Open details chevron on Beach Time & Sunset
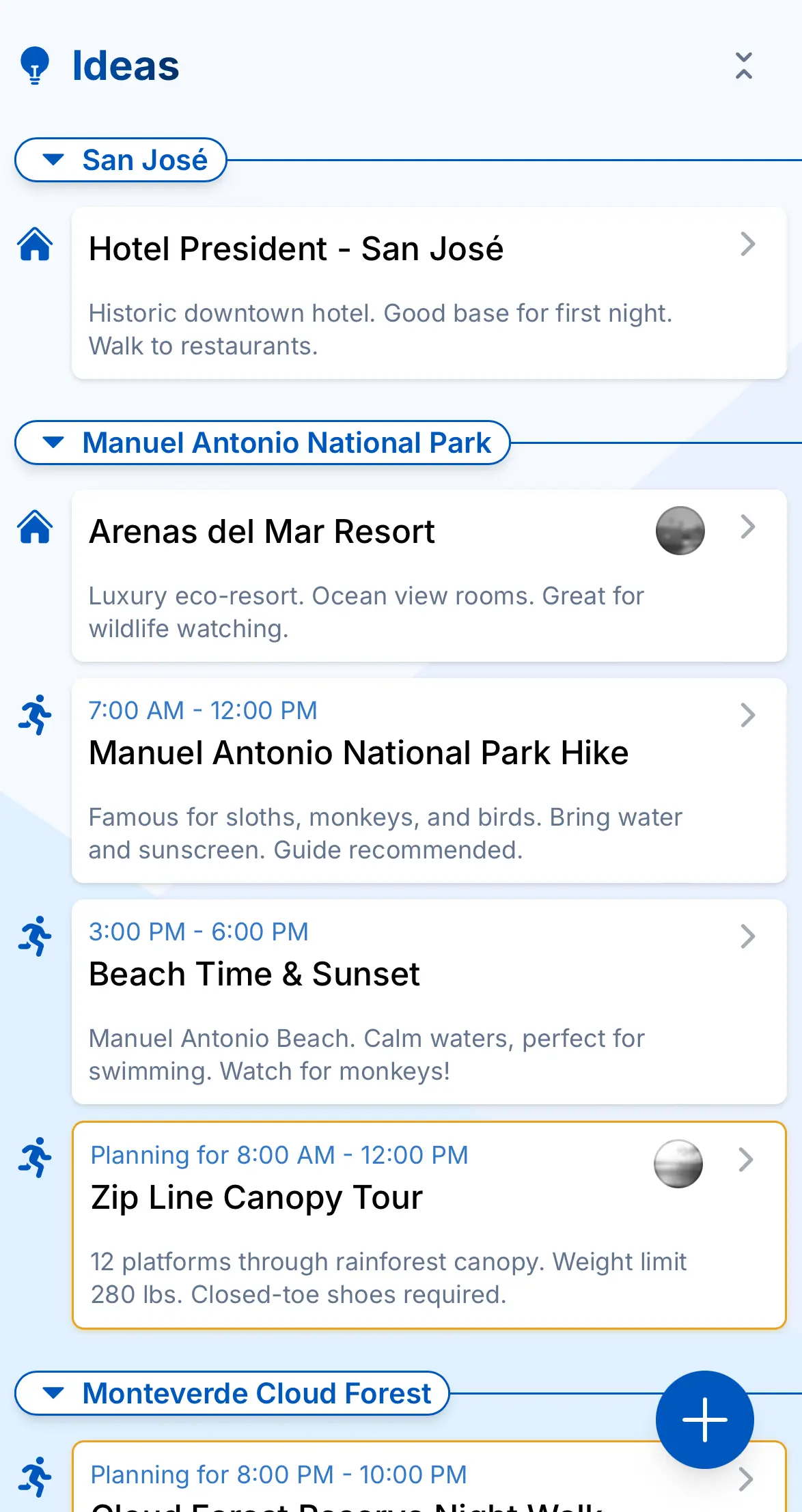The image size is (802, 1512). click(749, 936)
